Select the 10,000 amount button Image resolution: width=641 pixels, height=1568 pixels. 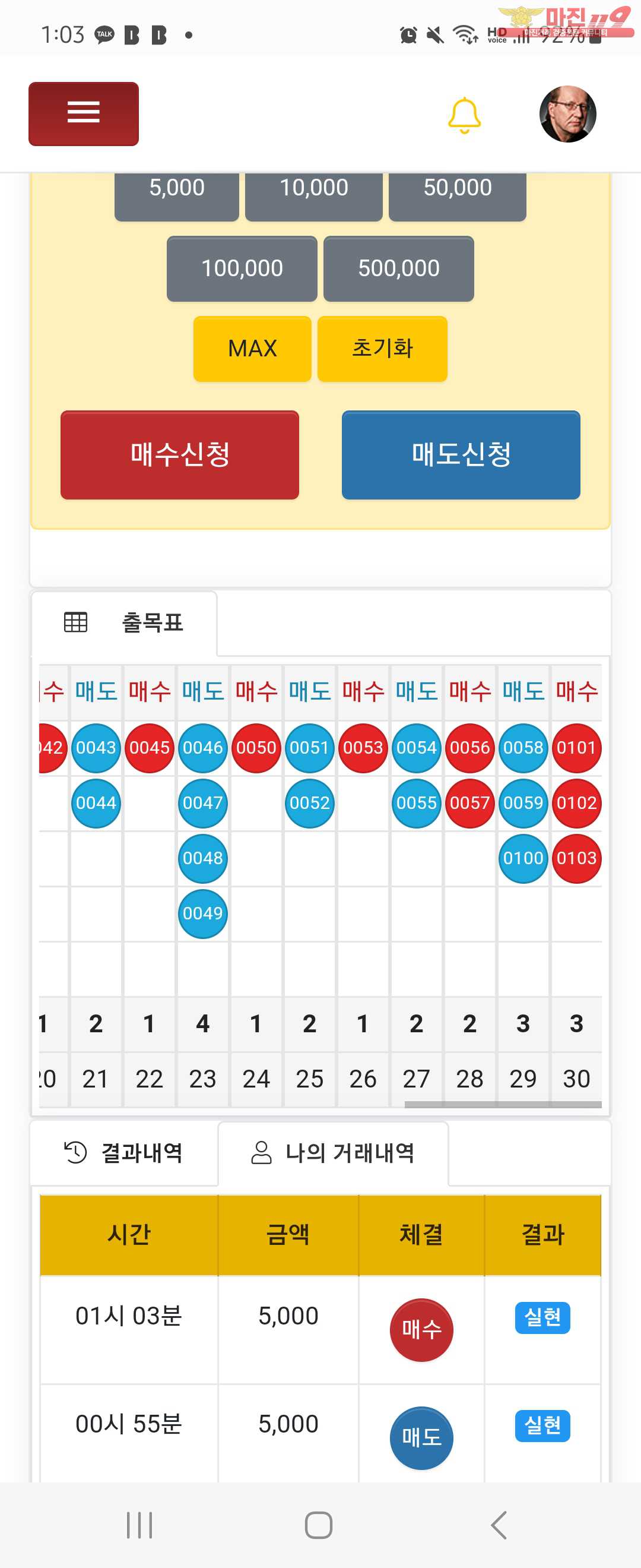(313, 192)
